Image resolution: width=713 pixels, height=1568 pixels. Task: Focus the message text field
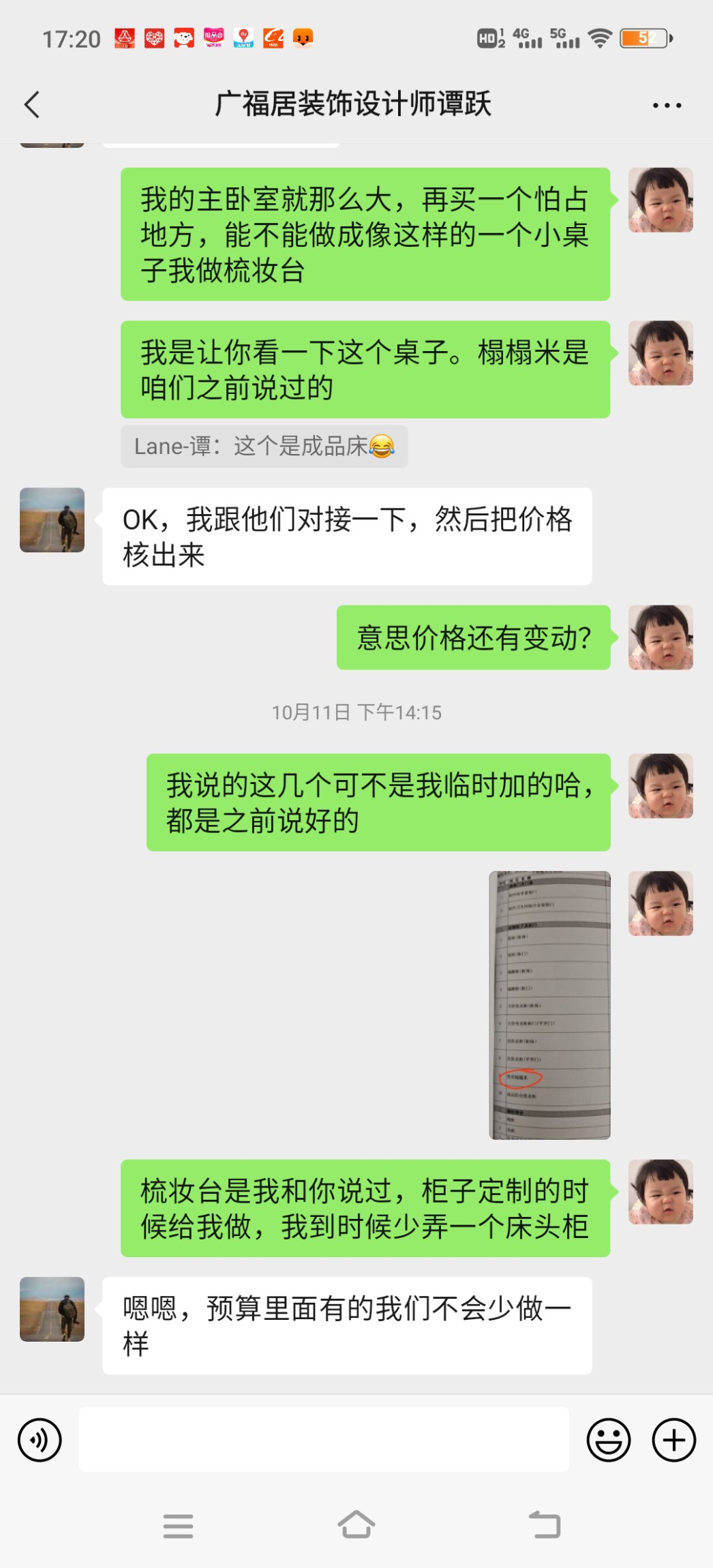click(323, 1439)
